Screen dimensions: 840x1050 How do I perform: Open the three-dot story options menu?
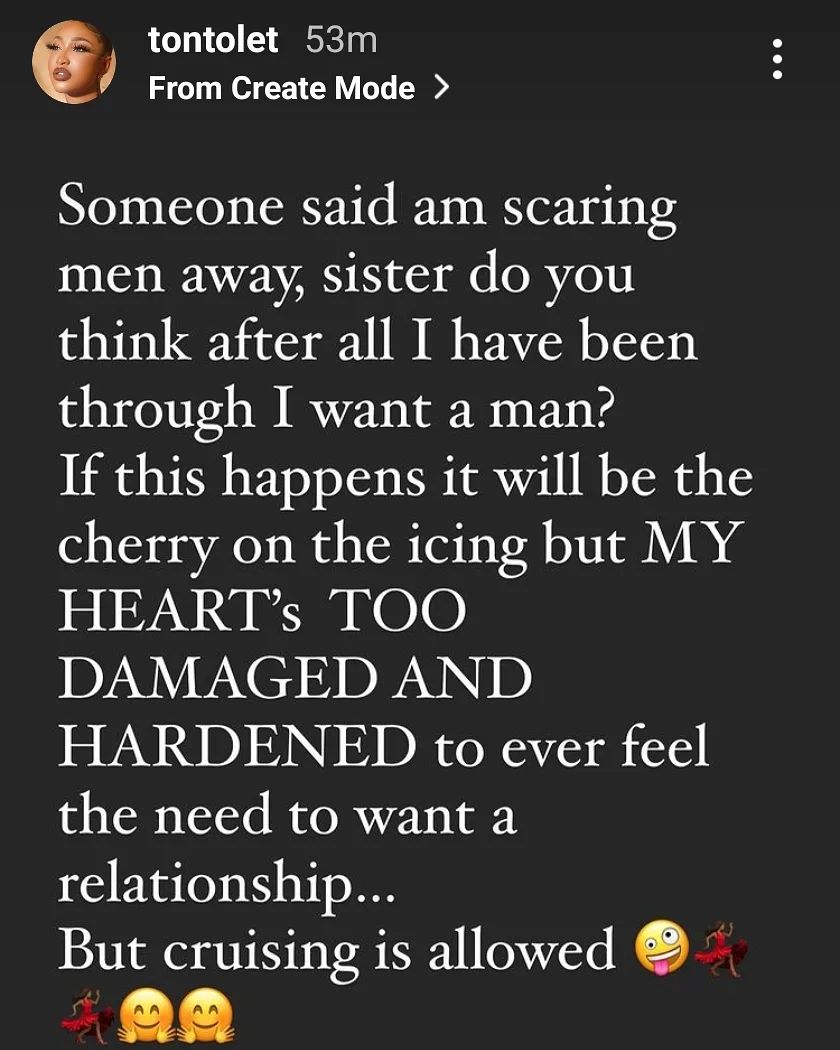[777, 60]
